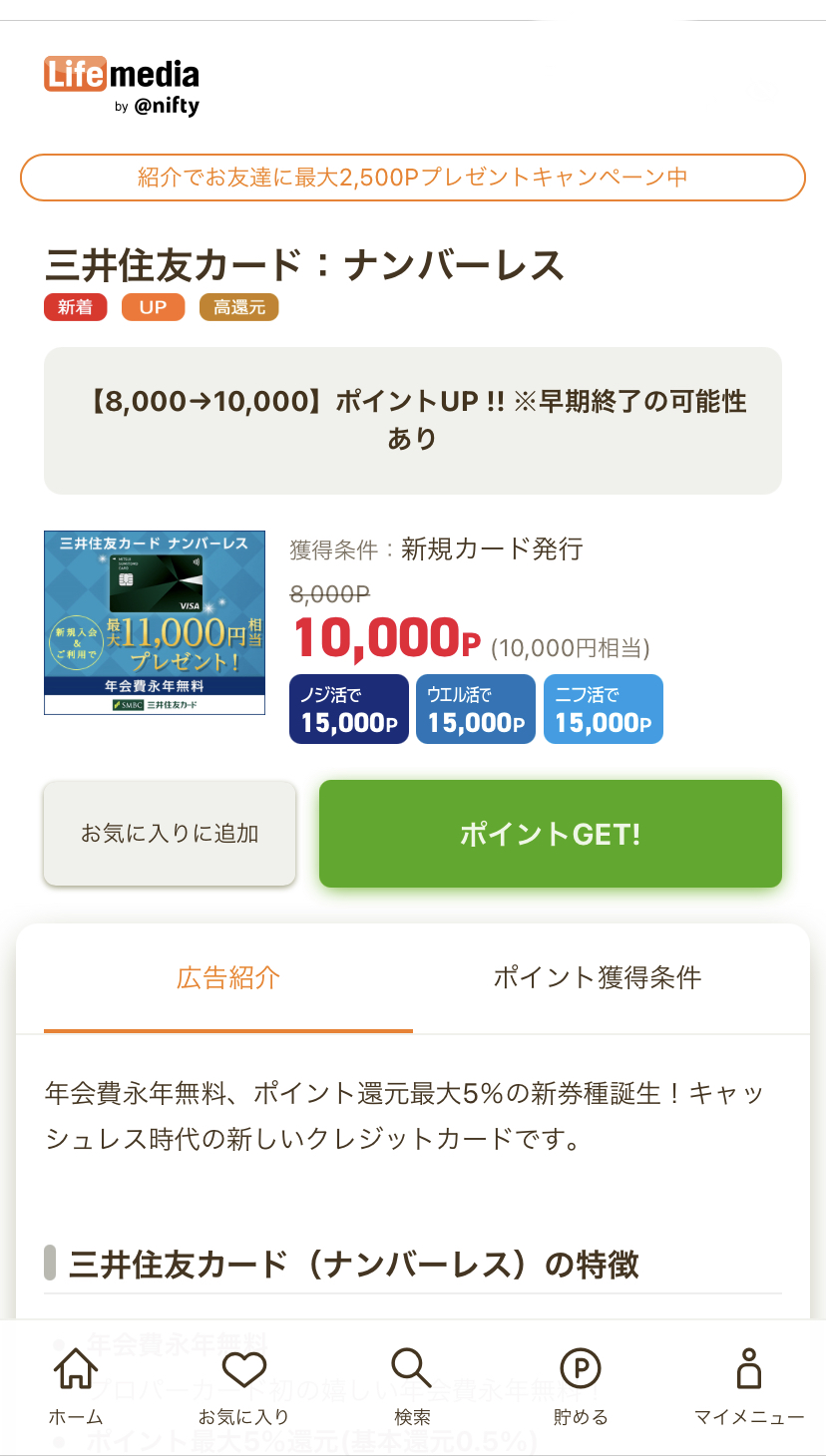The width and height of the screenshot is (826, 1456).
Task: Open the 三井住友カード ナンバーレス banner image
Action: pyautogui.click(x=155, y=622)
